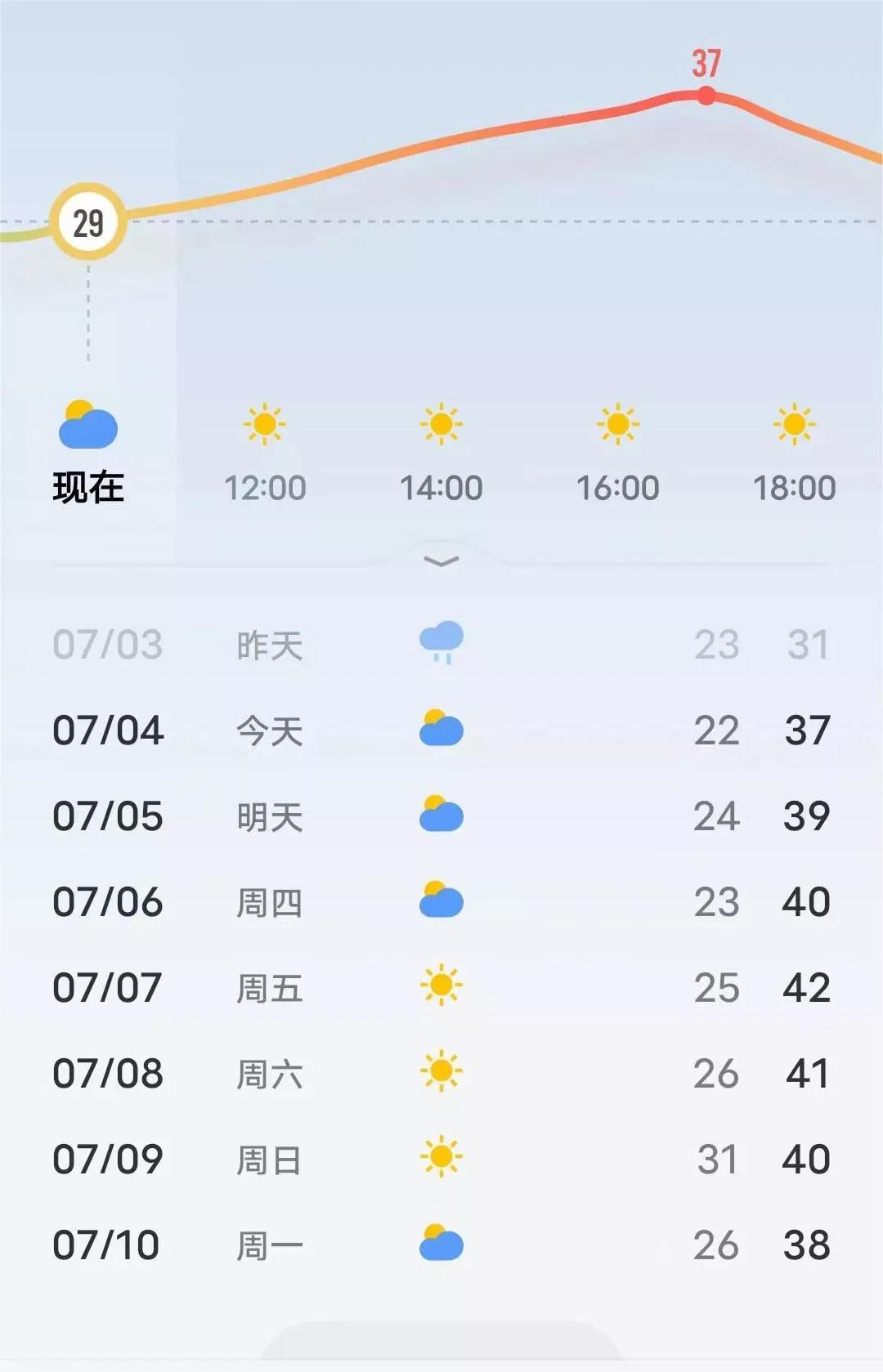Click the 37 peak point on the curve
This screenshot has width=883, height=1372.
(705, 96)
